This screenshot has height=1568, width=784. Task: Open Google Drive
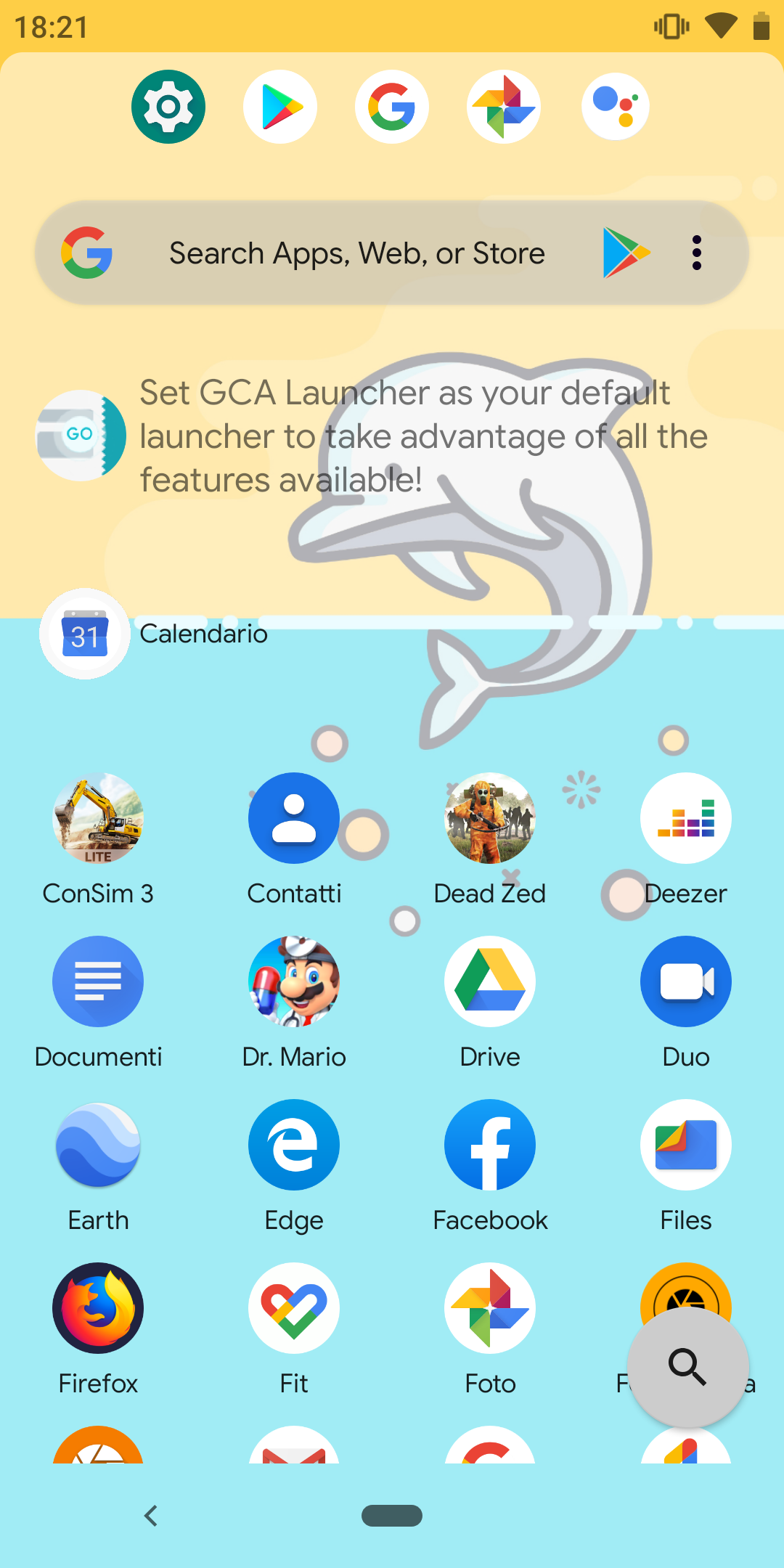click(x=490, y=981)
